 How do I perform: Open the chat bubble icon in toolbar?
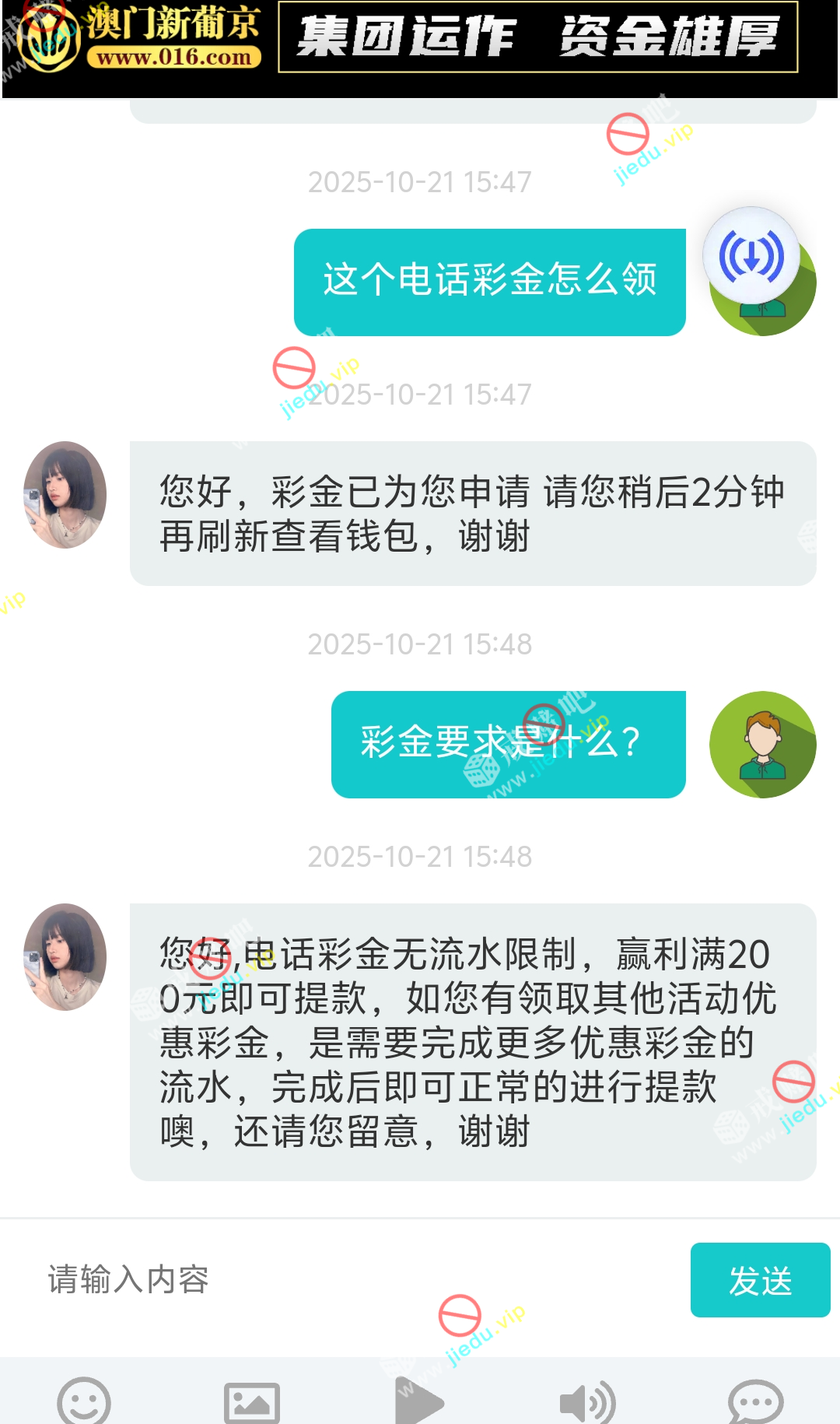[x=755, y=1402]
